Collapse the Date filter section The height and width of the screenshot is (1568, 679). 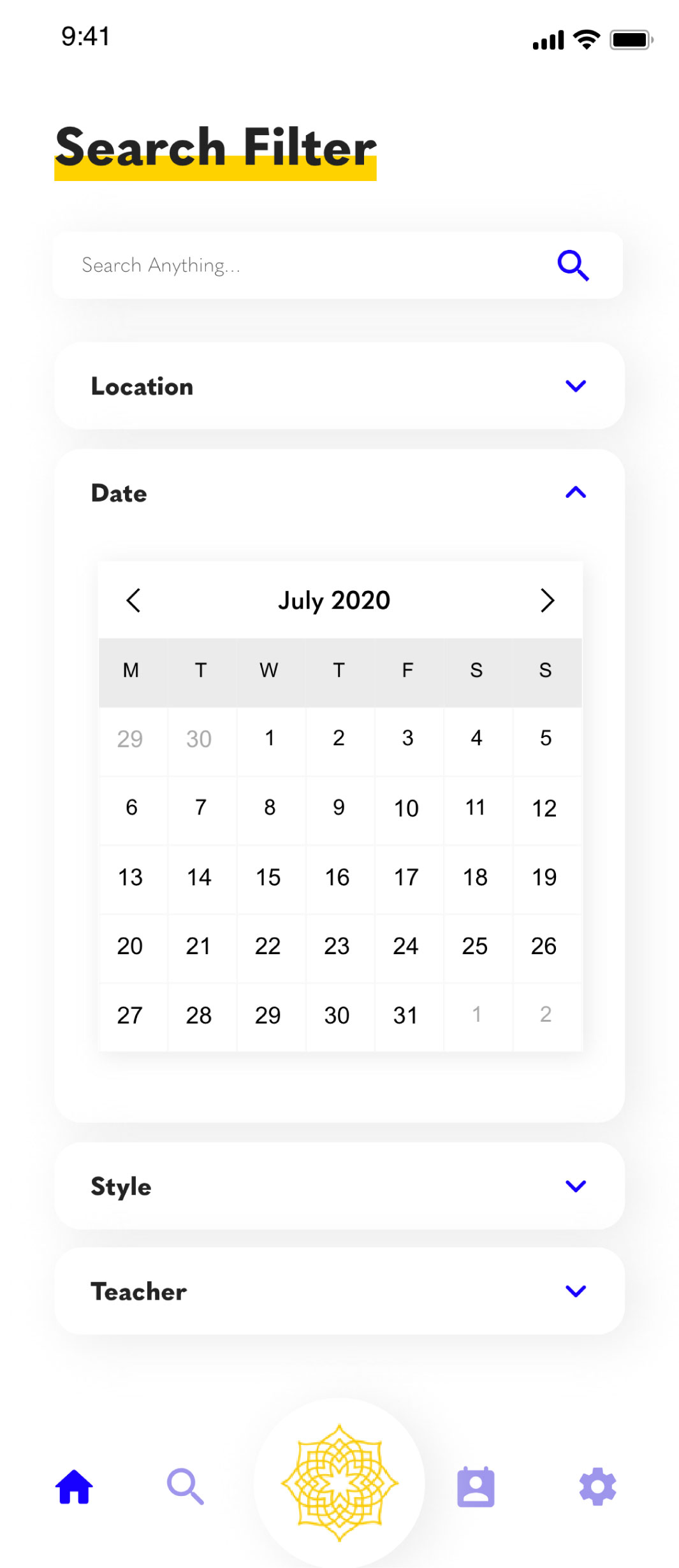(x=575, y=493)
